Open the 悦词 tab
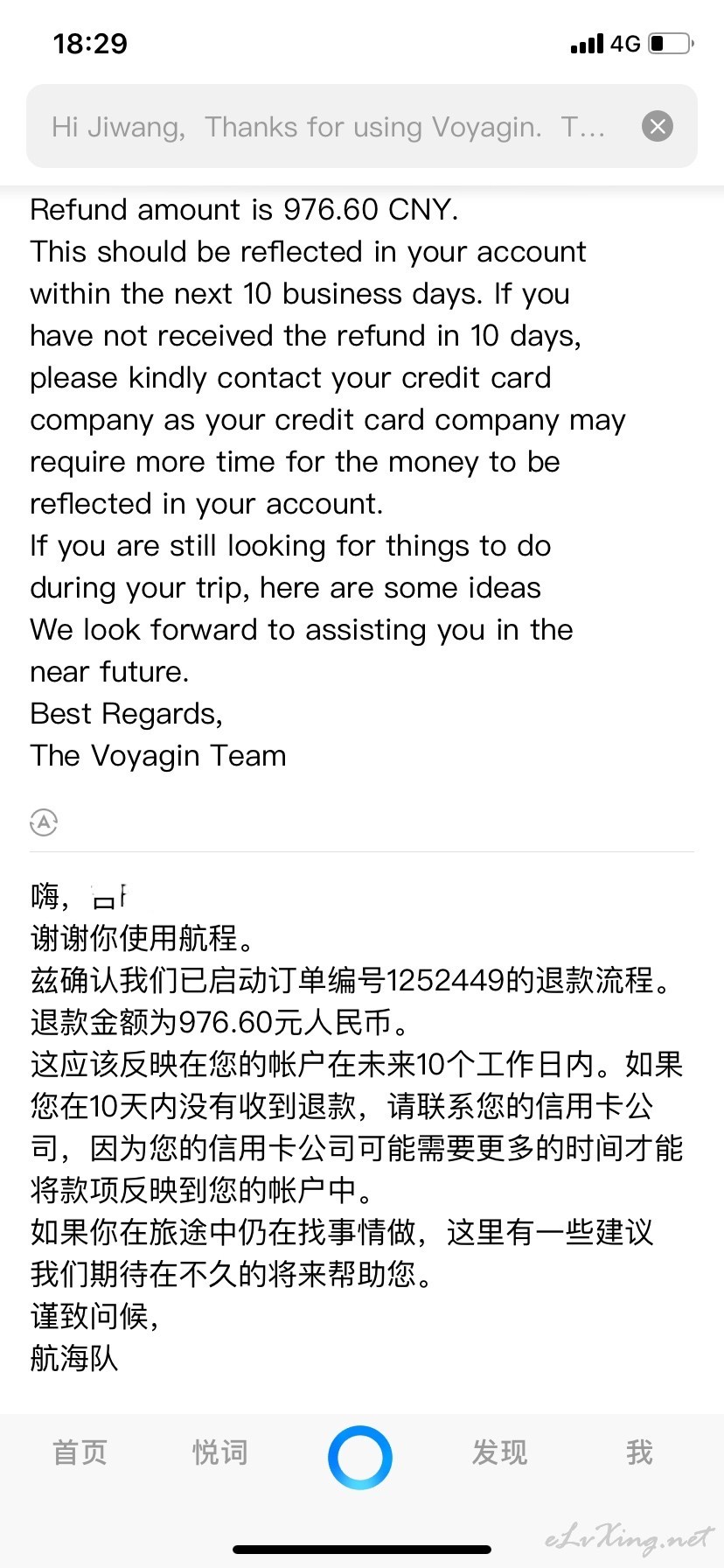 [x=220, y=1452]
